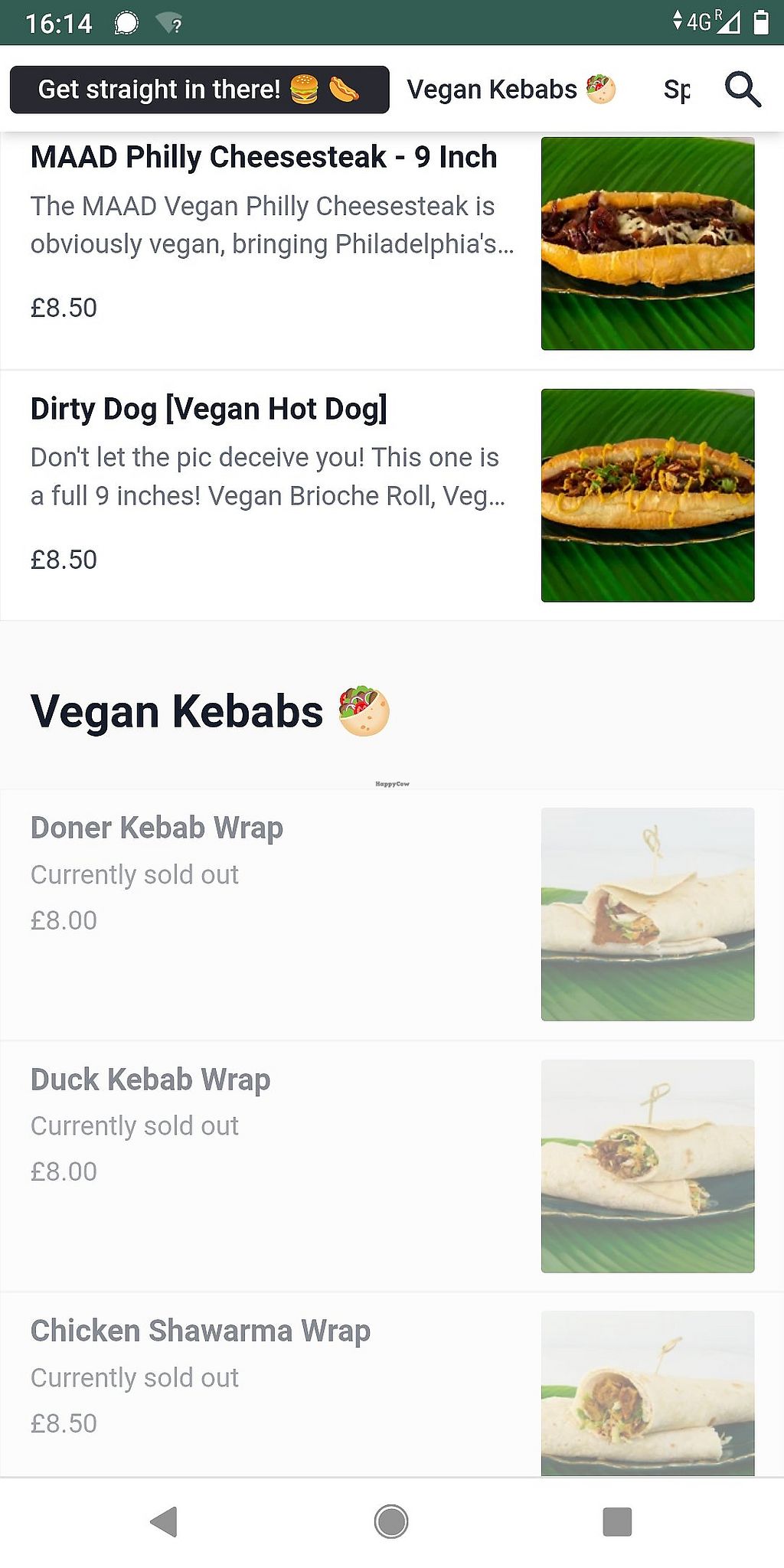
Task: Open the Doner Kebab Wrap item
Action: click(x=157, y=828)
